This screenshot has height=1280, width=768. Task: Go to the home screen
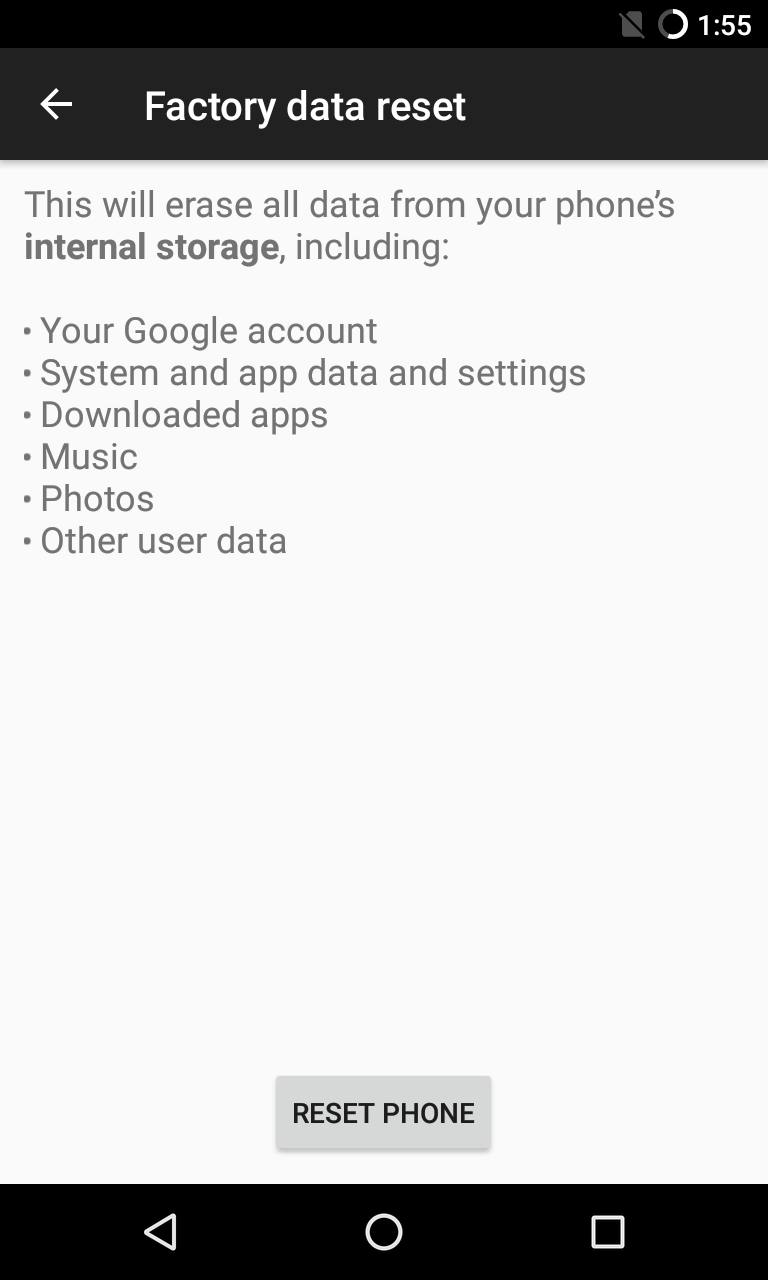(x=384, y=1232)
